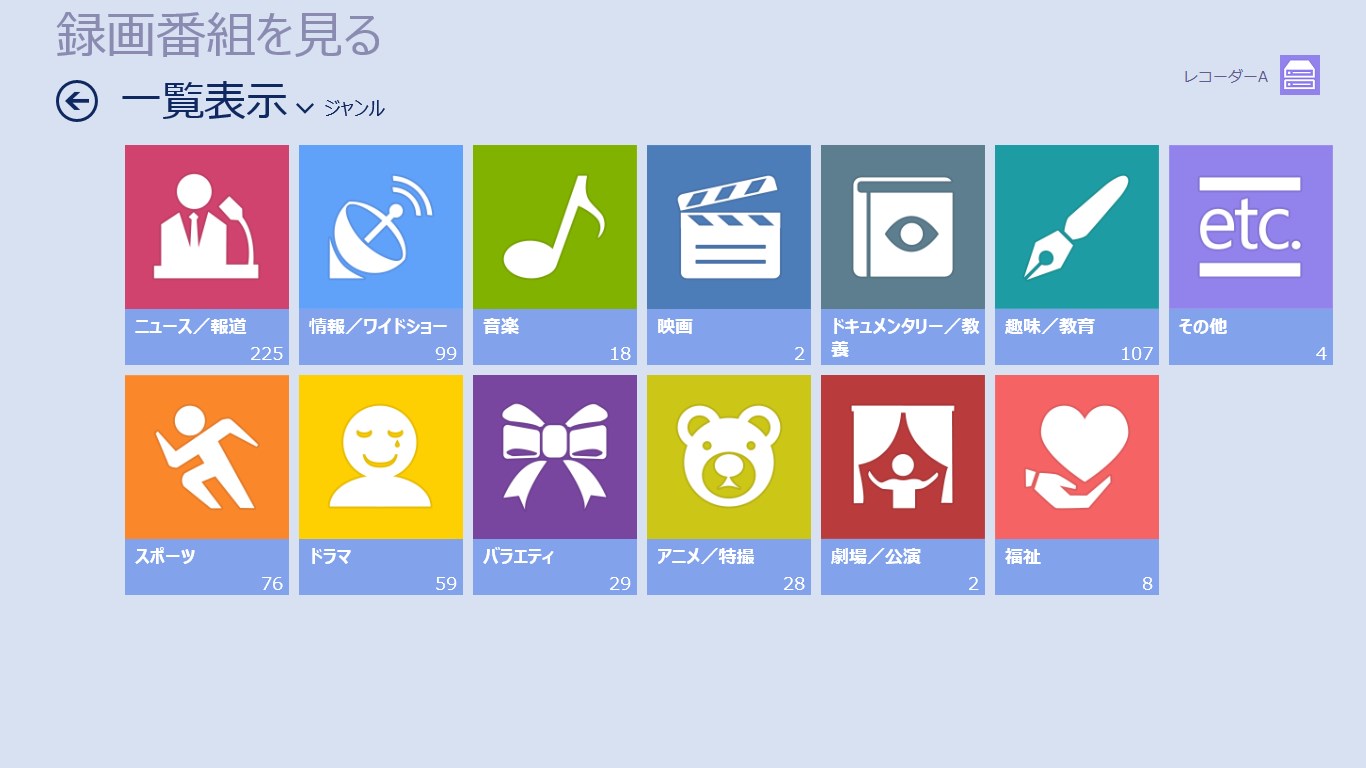The image size is (1366, 768).
Task: Tap the アニメ／特撮 genre tile
Action: point(729,484)
